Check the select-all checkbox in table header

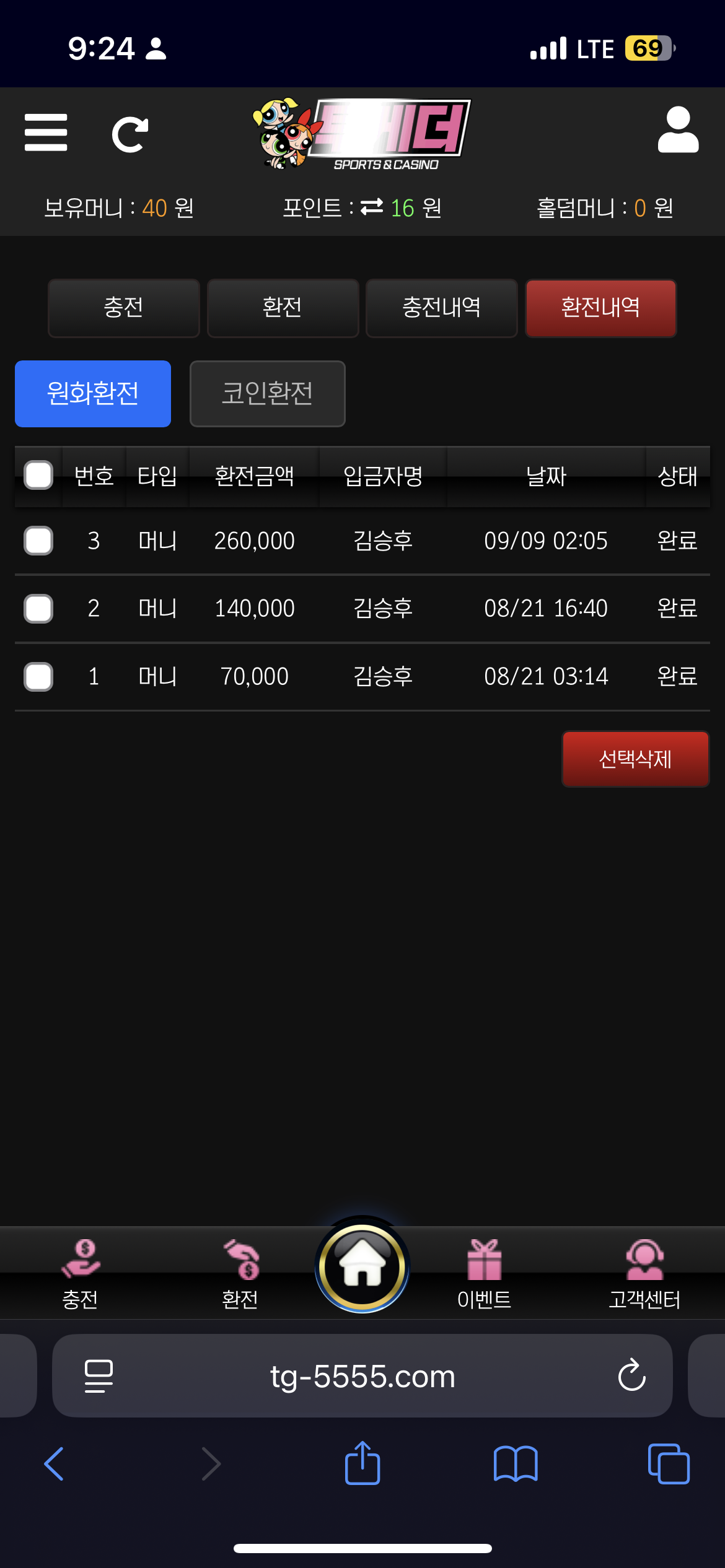38,476
